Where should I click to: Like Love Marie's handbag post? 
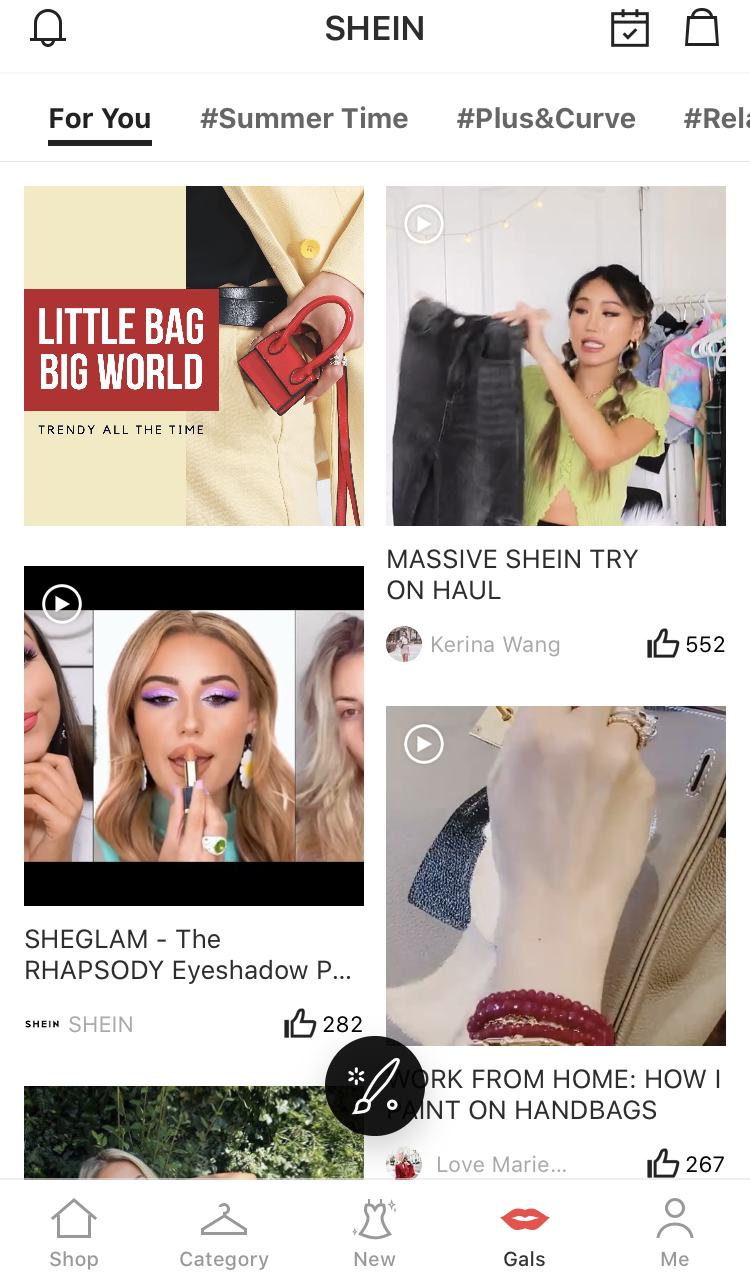[x=663, y=1164]
